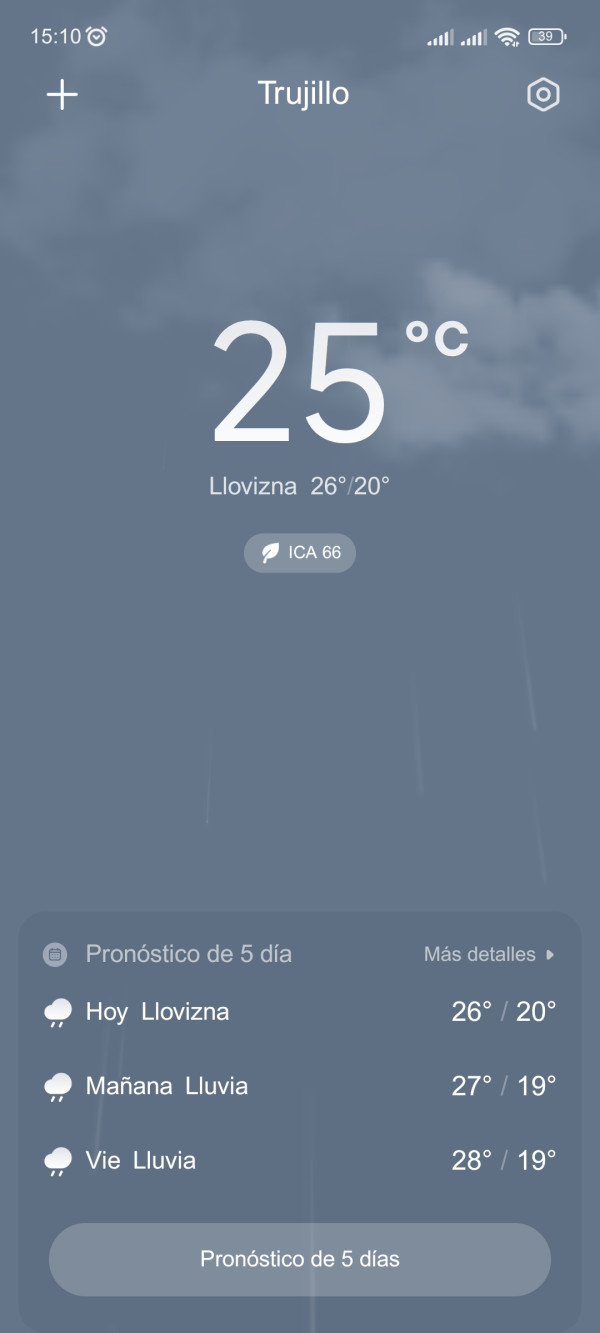600x1333 pixels.
Task: Add a new city with the plus icon
Action: [62, 95]
